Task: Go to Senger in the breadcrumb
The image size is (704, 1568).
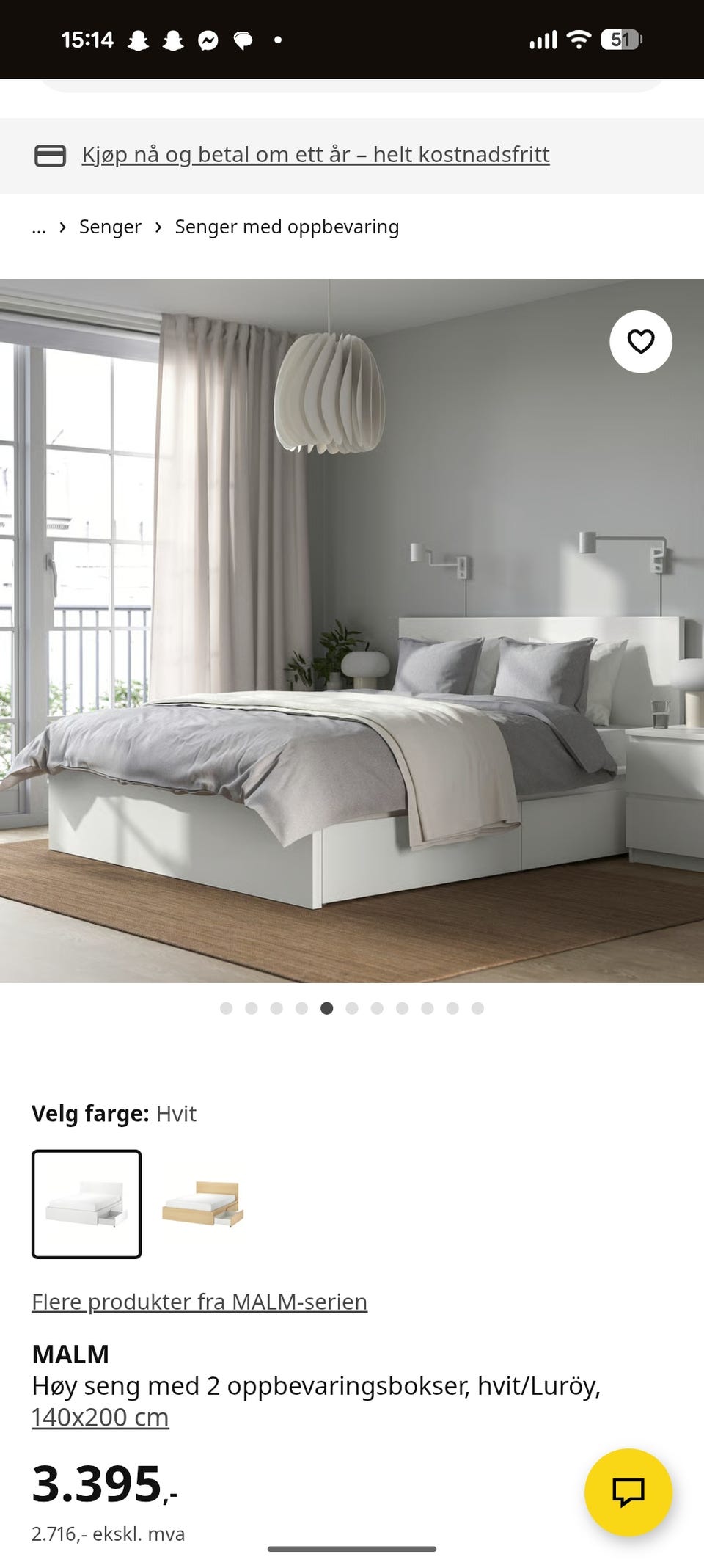Action: pos(110,226)
